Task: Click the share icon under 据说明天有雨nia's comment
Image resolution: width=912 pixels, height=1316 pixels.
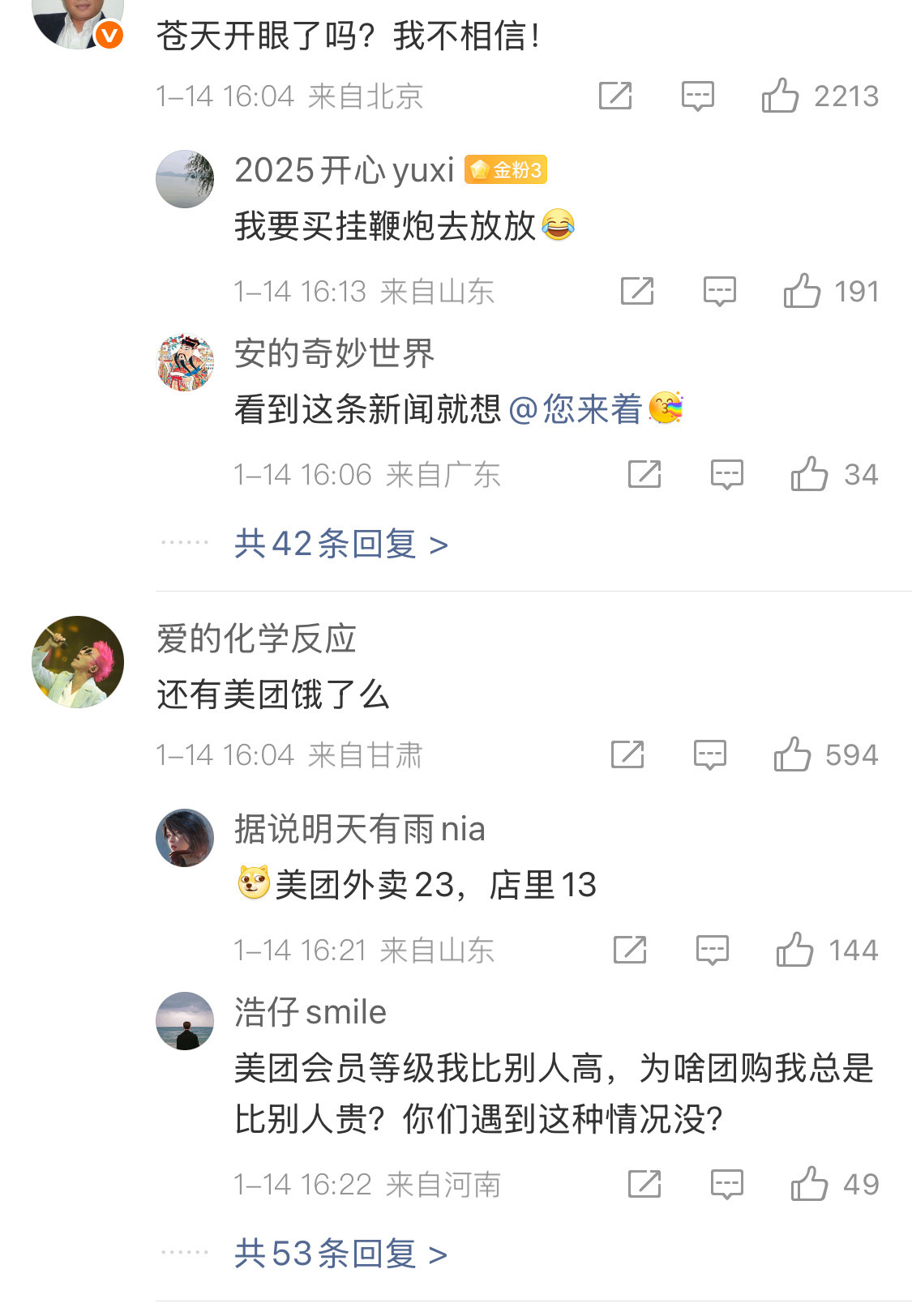Action: [x=628, y=948]
